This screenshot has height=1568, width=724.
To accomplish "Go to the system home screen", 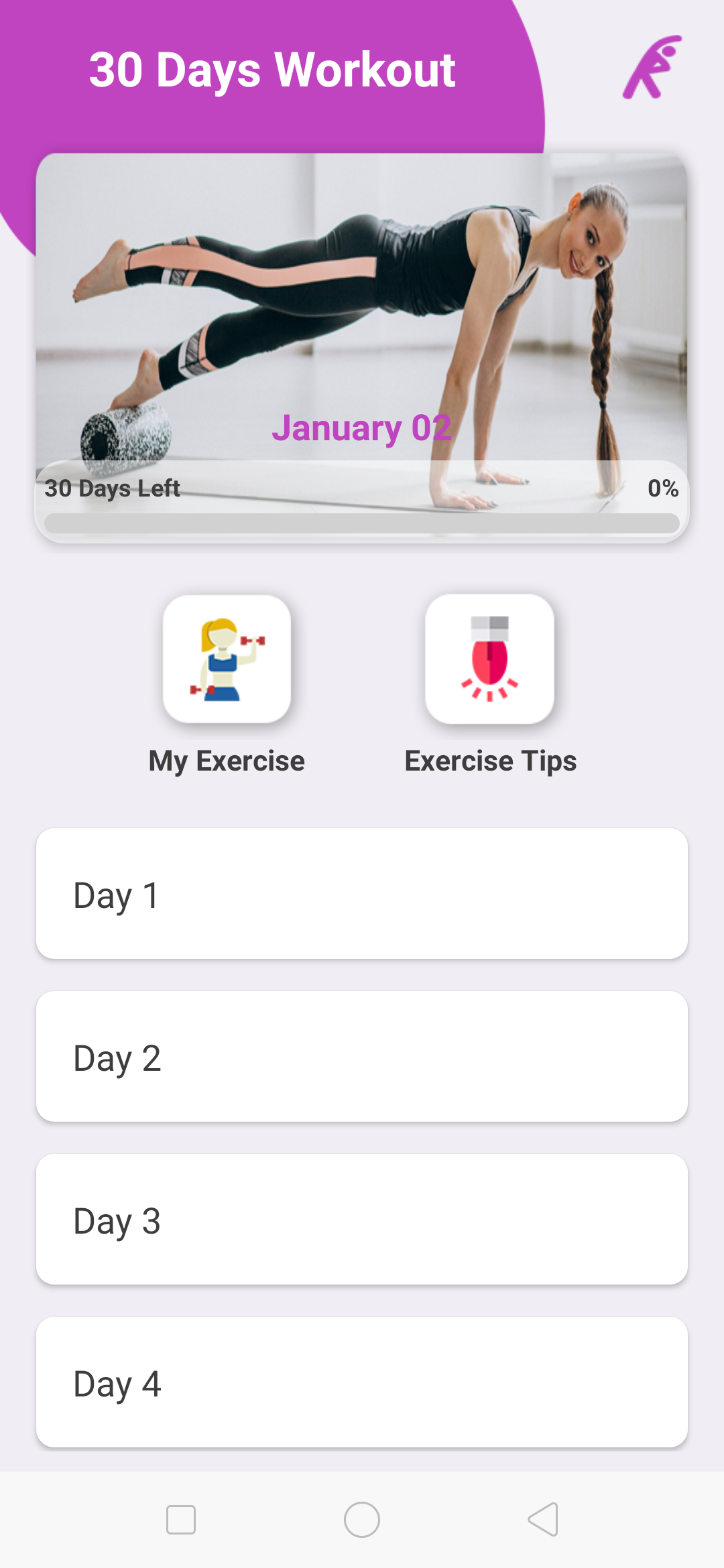I will [x=362, y=1519].
